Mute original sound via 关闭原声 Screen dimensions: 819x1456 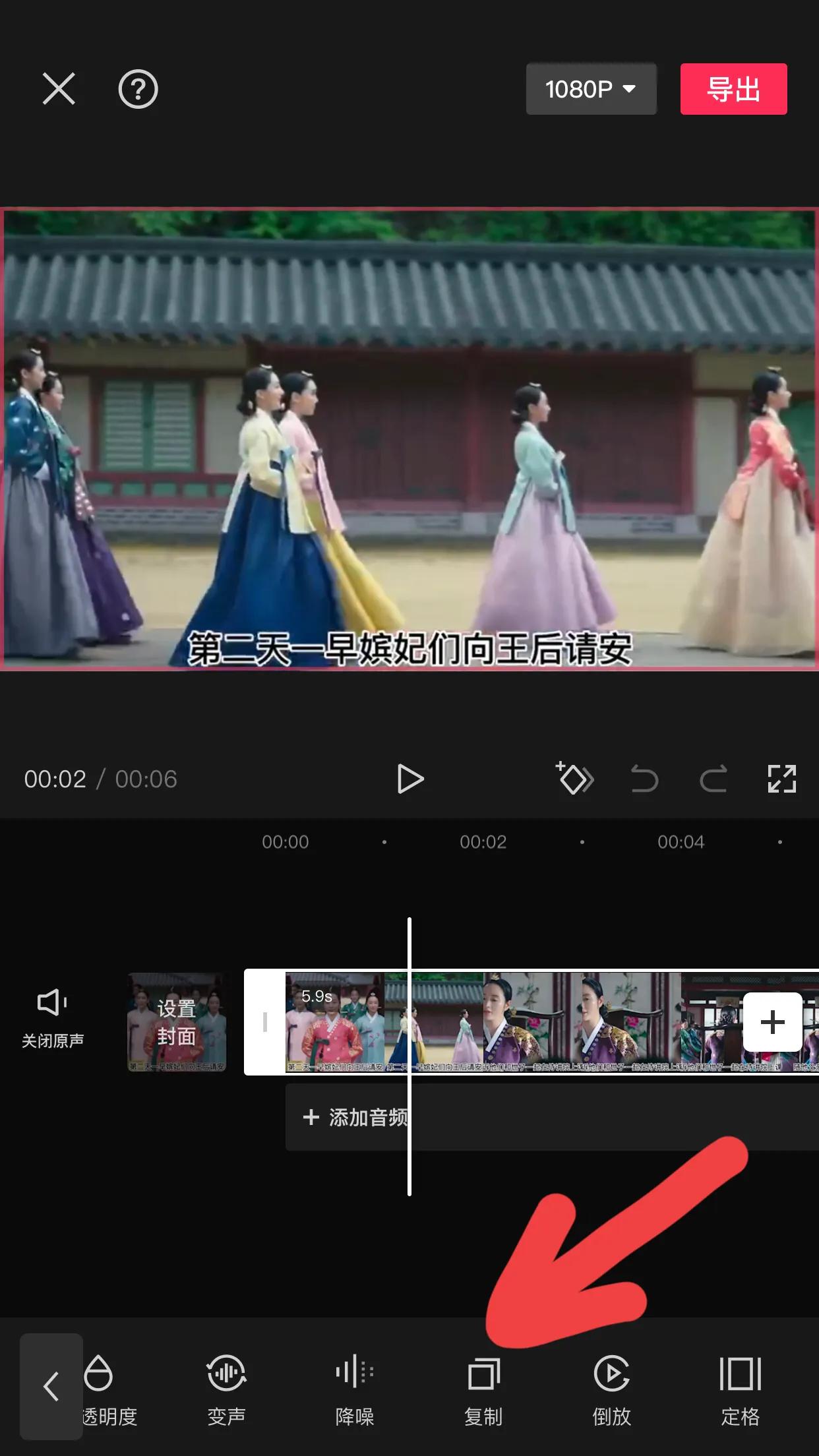coord(53,1019)
